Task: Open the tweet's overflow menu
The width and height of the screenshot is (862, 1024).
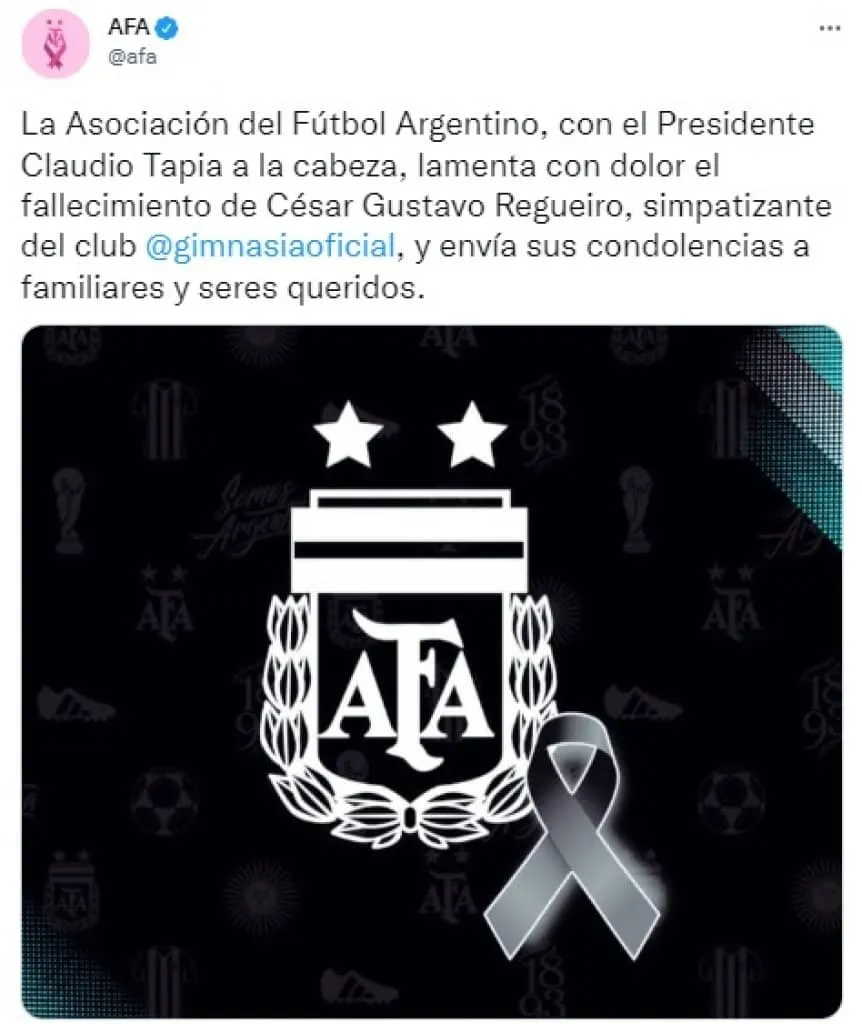Action: pos(829,28)
